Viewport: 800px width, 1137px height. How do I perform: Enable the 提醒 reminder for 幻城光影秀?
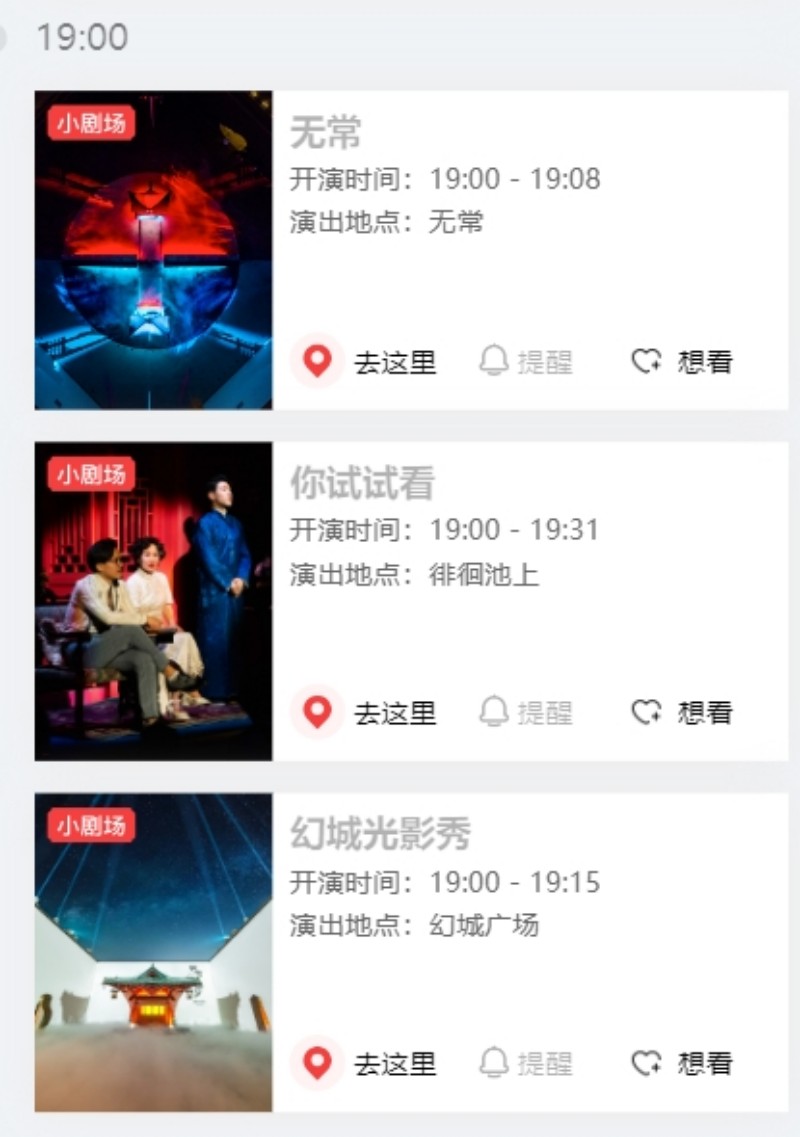(x=525, y=1065)
